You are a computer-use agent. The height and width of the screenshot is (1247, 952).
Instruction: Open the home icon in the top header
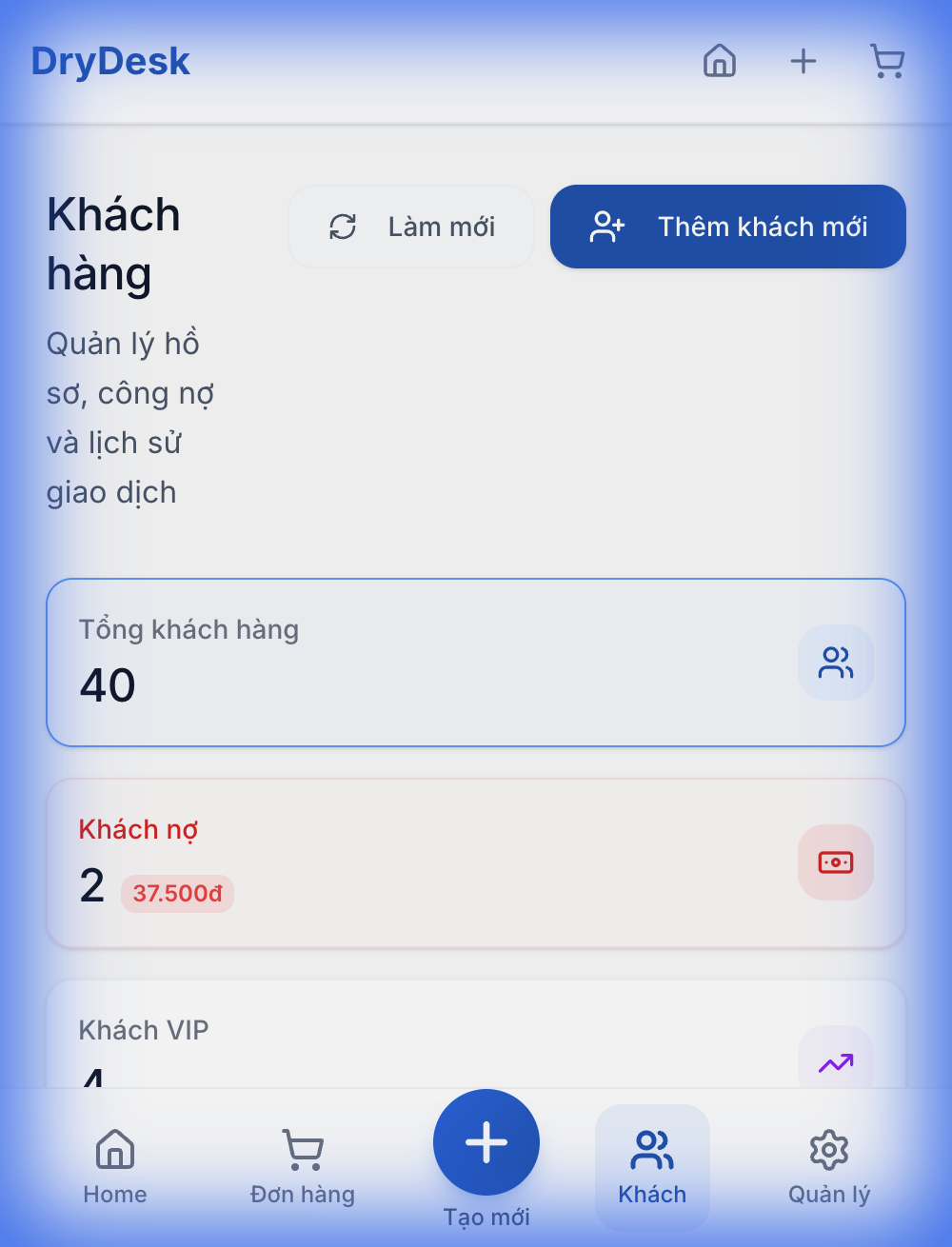pyautogui.click(x=719, y=61)
